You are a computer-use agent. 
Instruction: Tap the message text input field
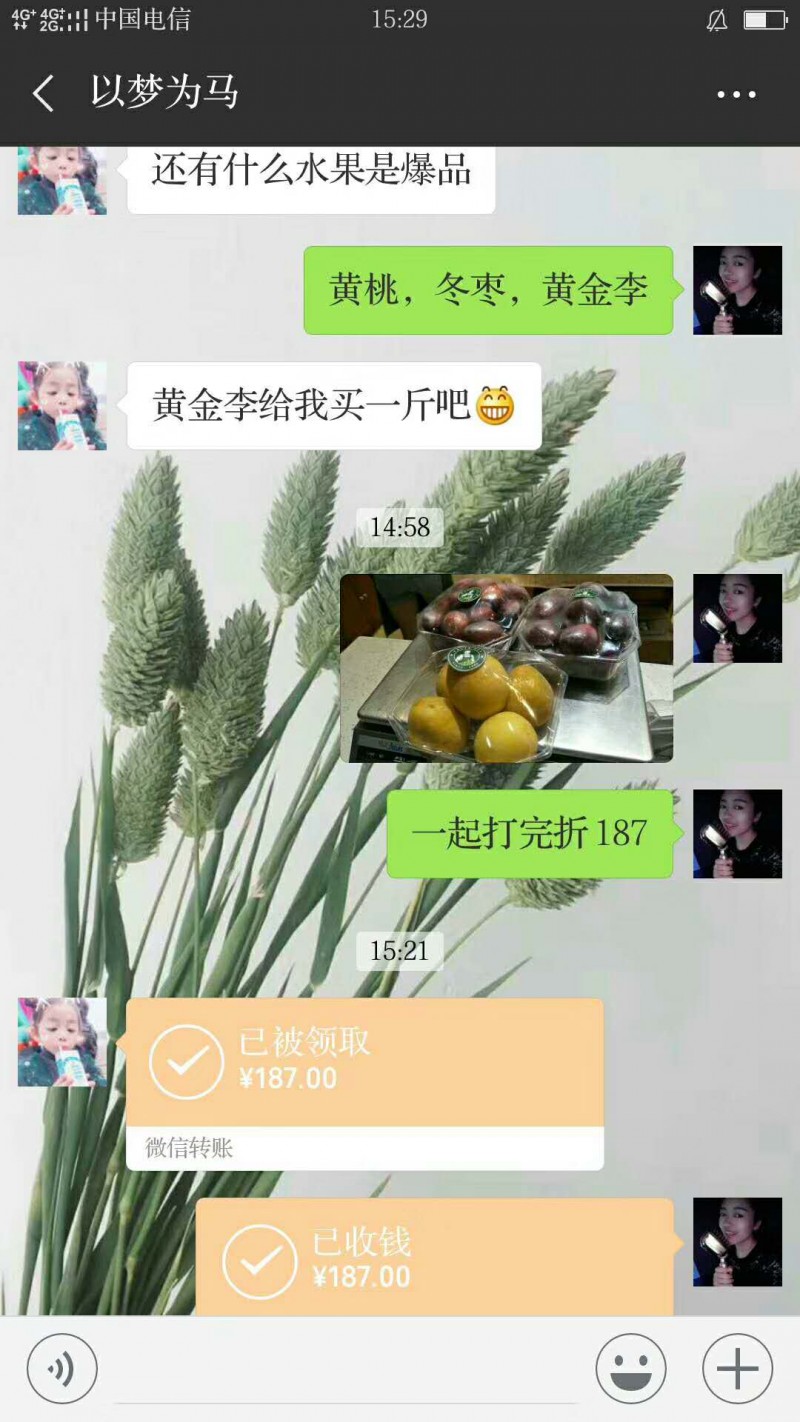pos(345,1372)
